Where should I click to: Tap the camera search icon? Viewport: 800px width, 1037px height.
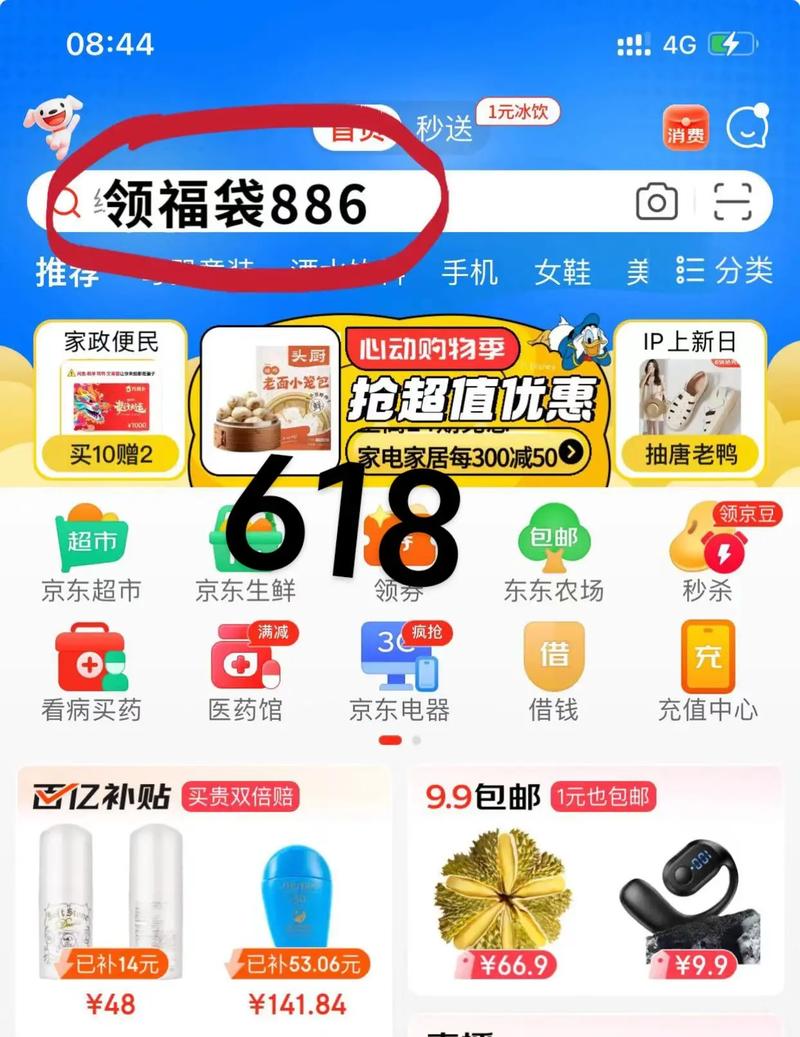pyautogui.click(x=655, y=201)
